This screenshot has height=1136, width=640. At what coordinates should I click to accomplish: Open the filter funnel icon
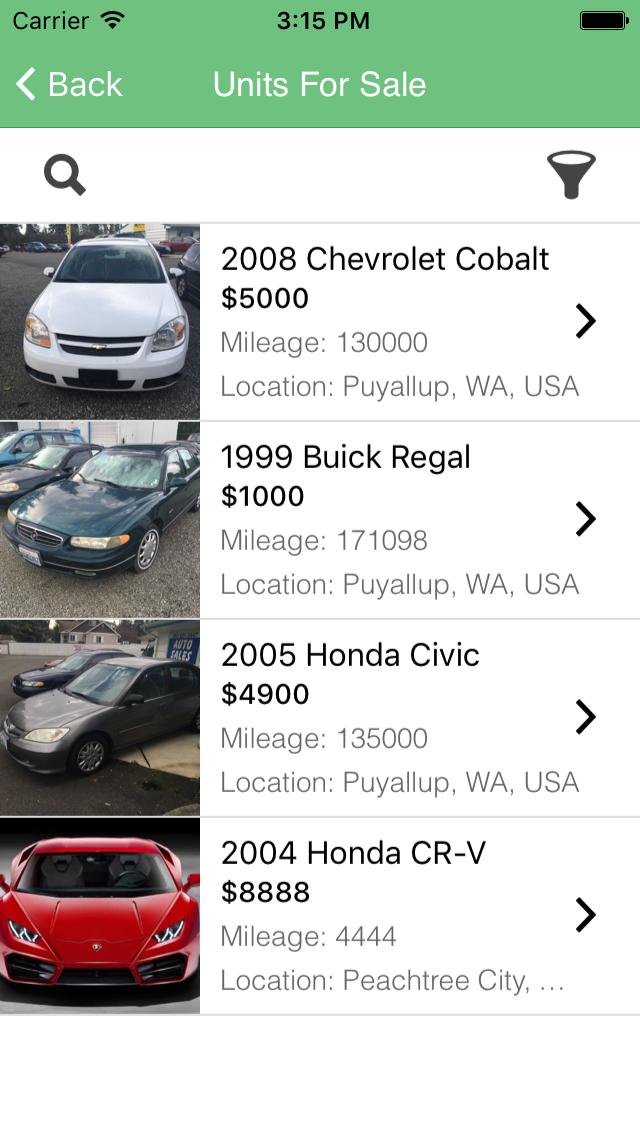click(x=571, y=175)
